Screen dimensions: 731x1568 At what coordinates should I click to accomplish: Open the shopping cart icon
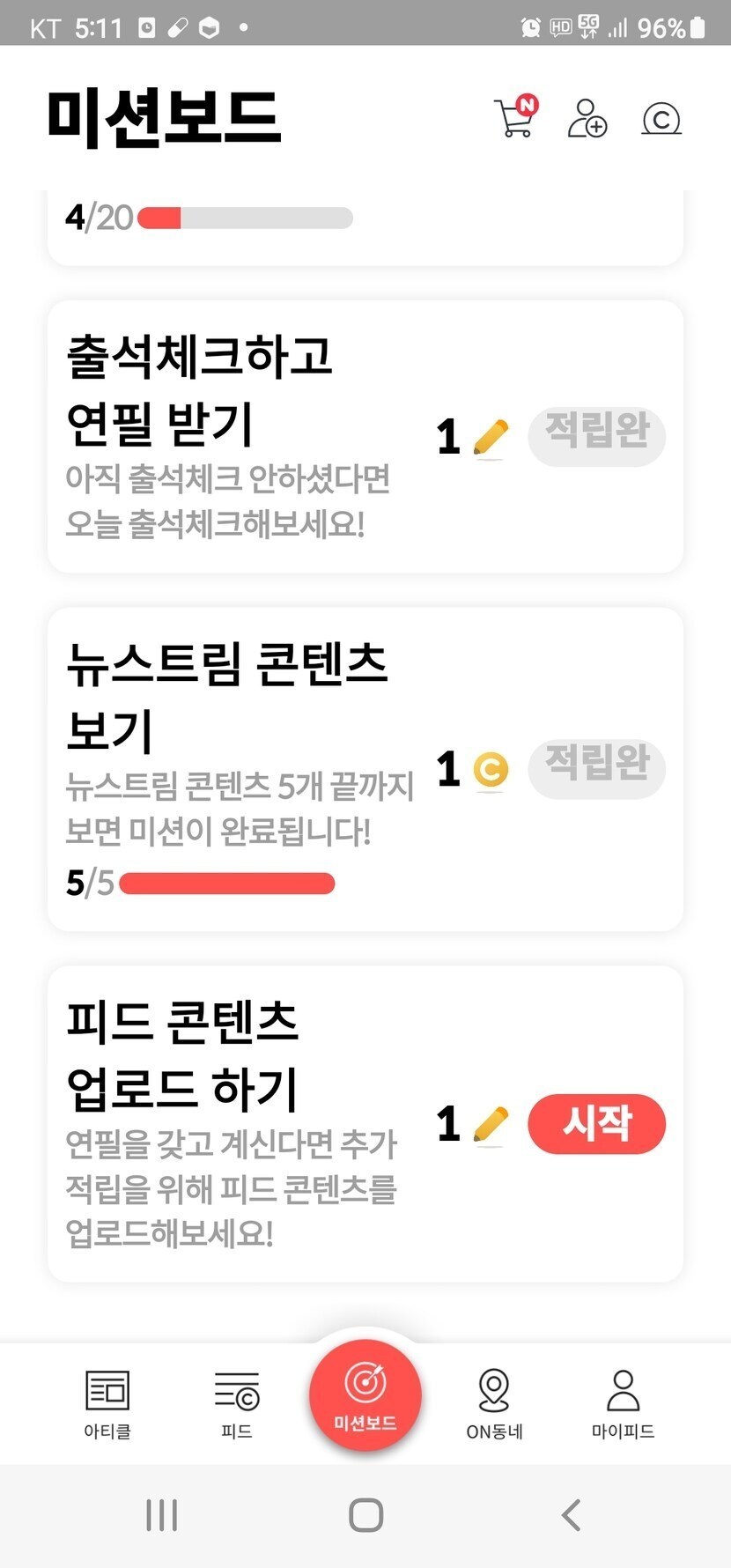pos(516,117)
